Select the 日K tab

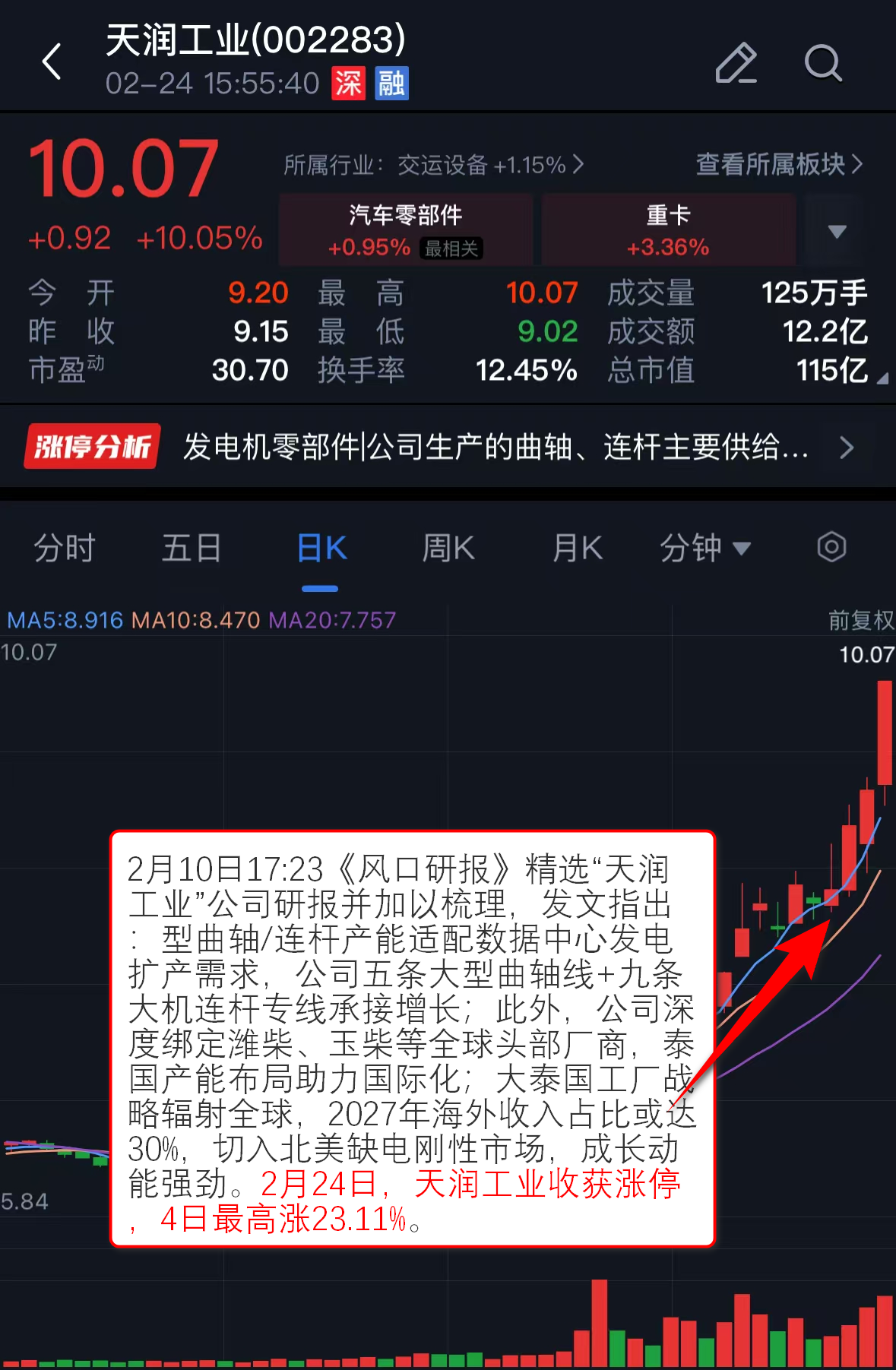[321, 548]
